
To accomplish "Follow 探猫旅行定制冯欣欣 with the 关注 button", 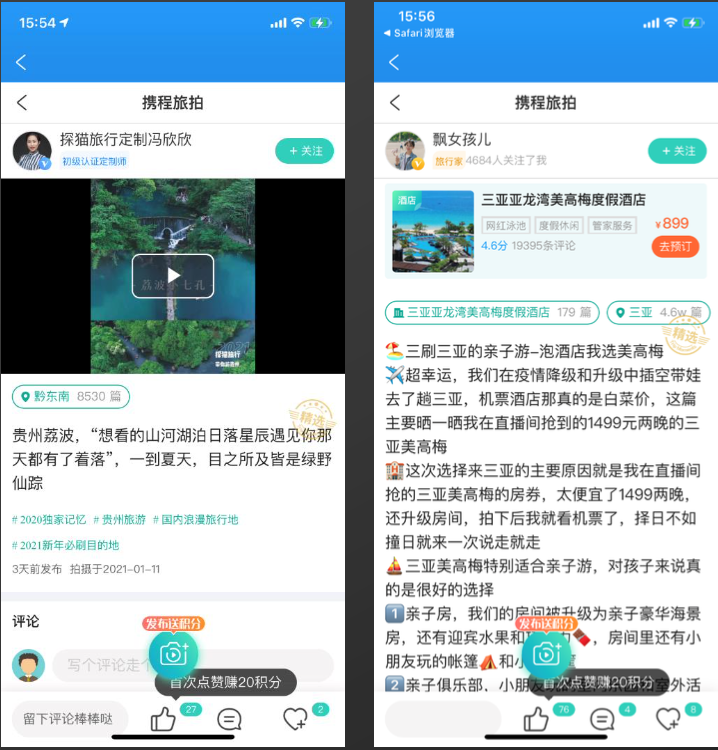I will (304, 151).
